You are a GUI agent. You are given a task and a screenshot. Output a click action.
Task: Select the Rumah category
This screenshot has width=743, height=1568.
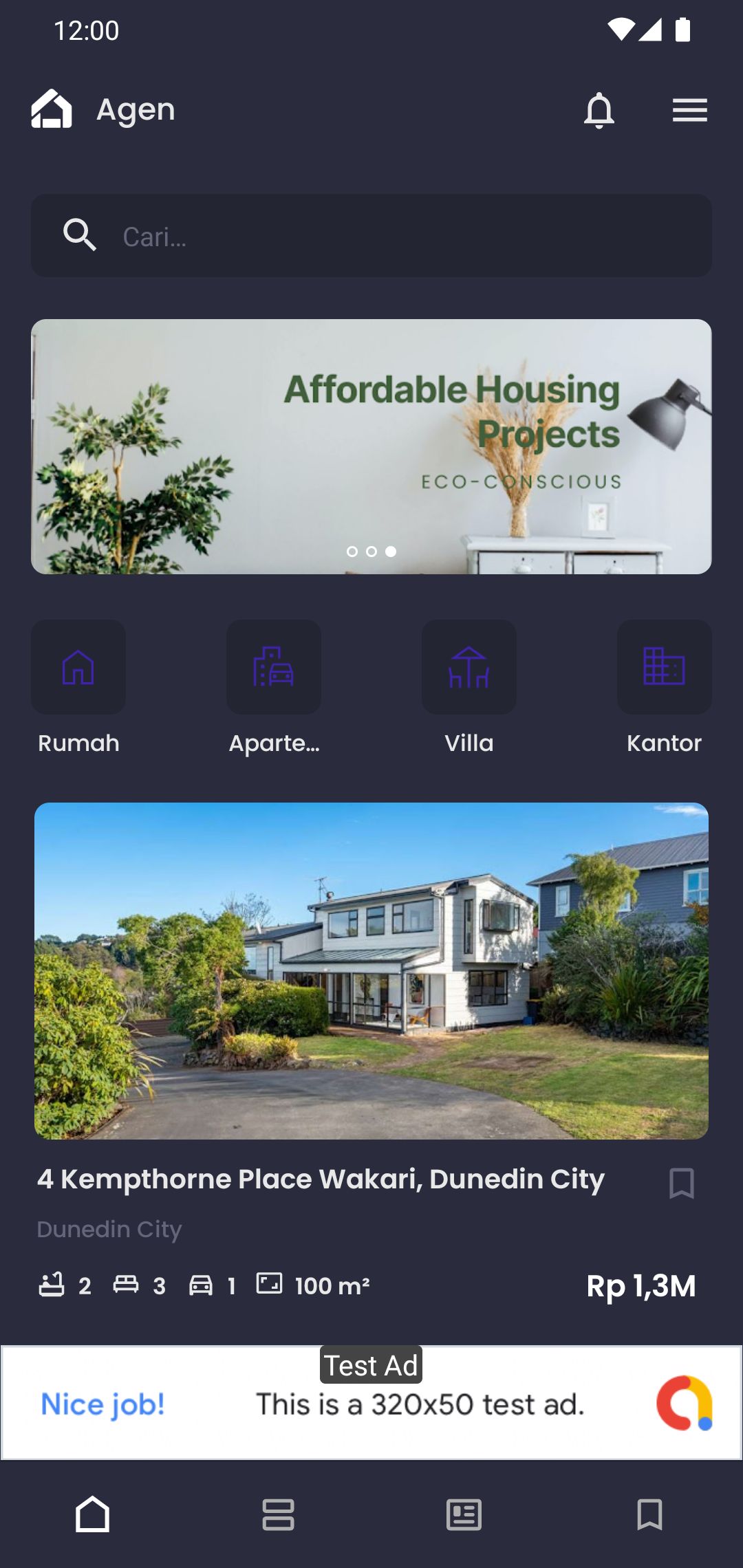coord(78,667)
